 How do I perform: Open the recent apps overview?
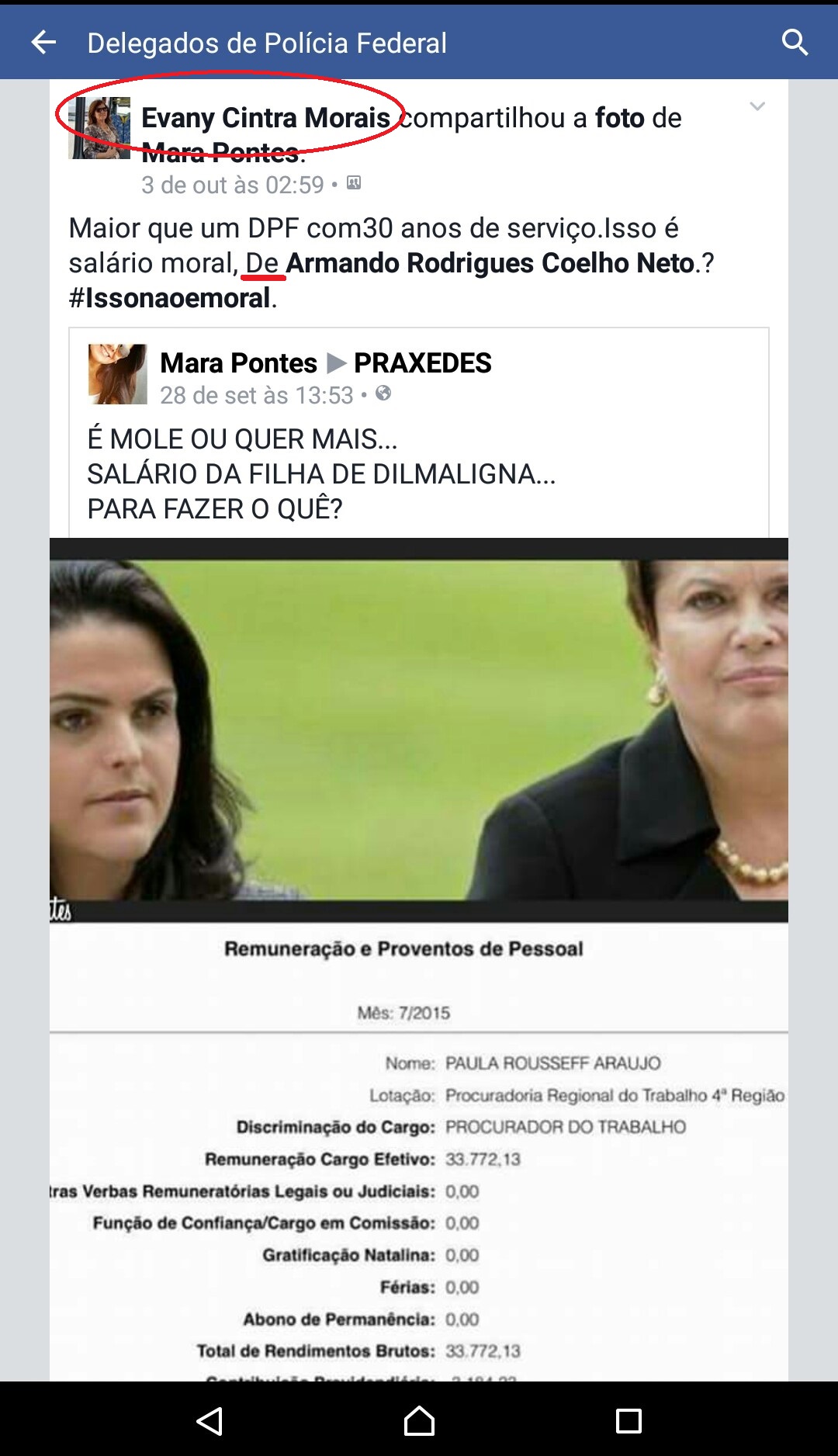pos(628,1421)
